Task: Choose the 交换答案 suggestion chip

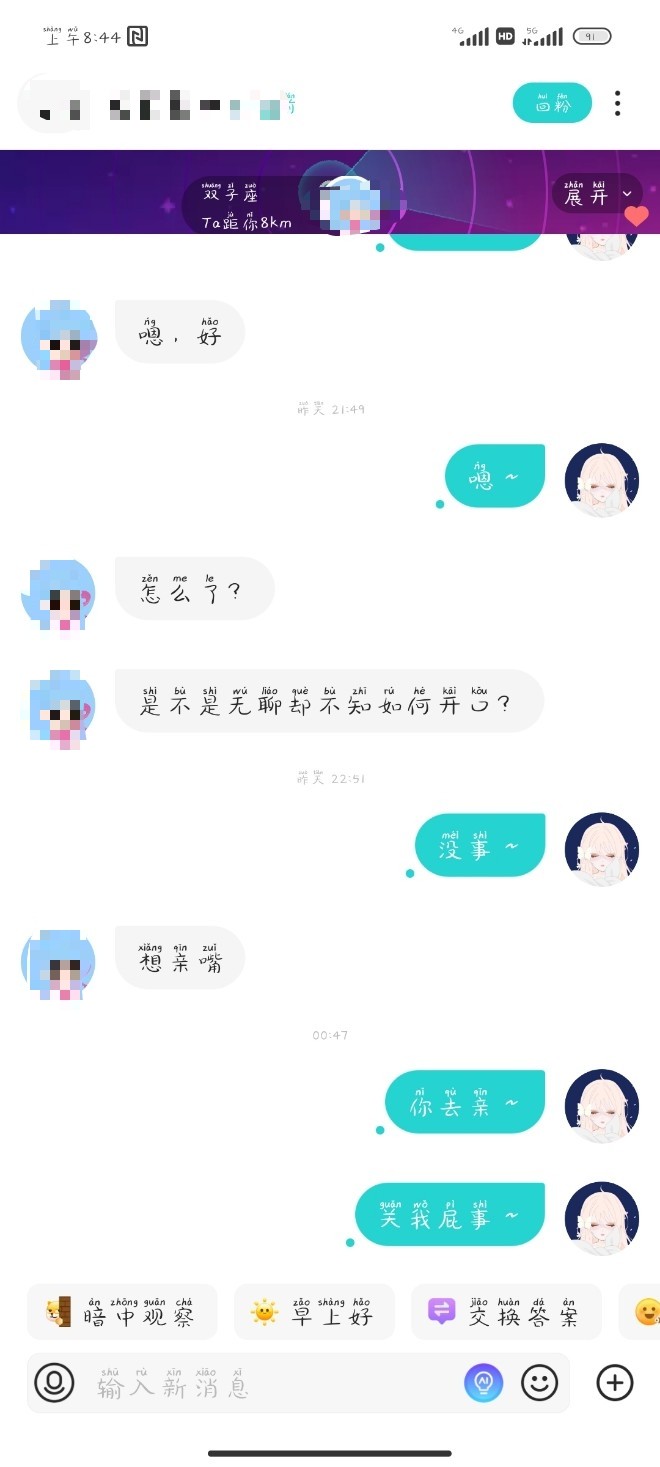Action: coord(506,1311)
